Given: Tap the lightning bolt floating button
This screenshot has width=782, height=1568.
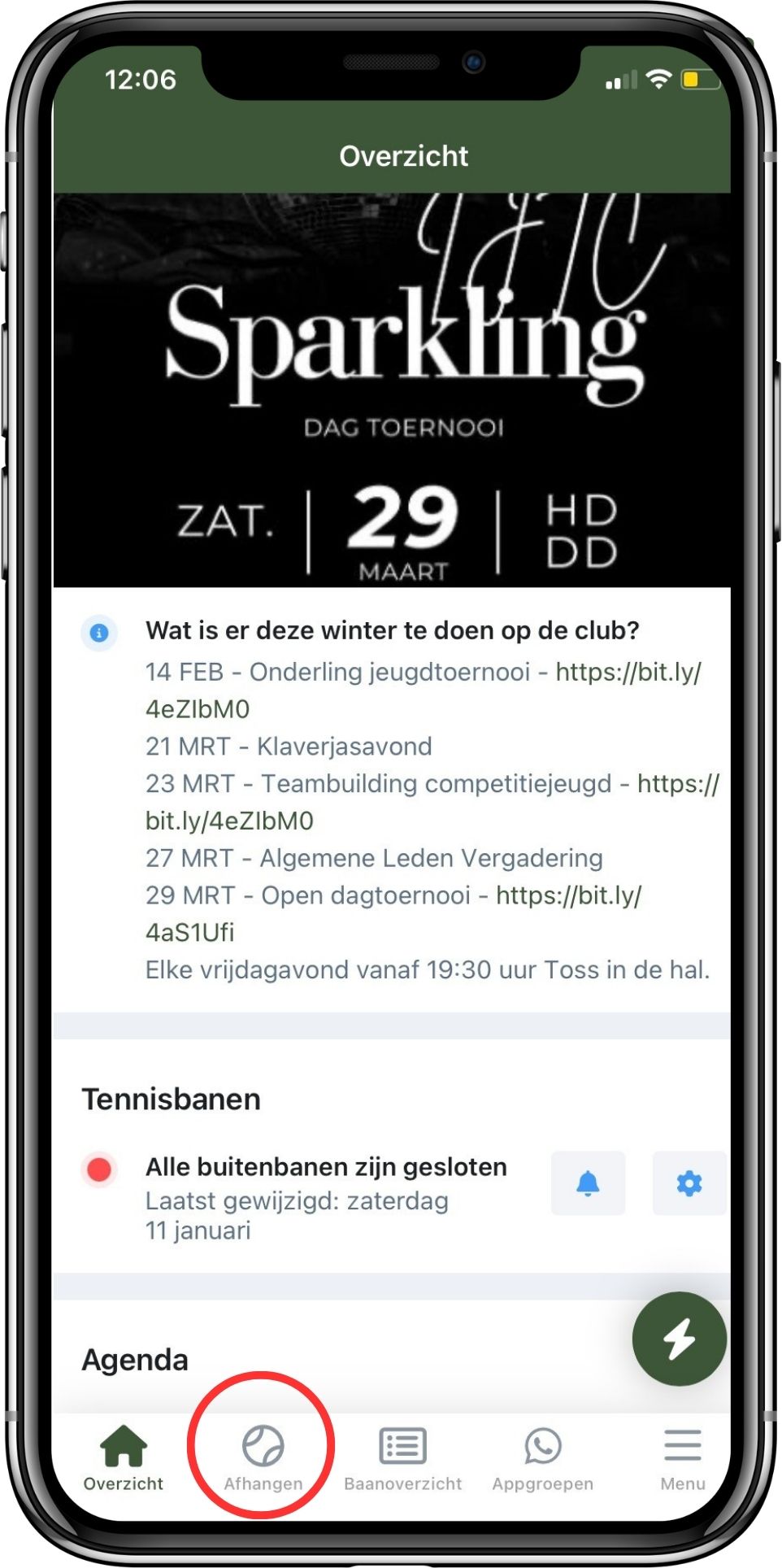Looking at the screenshot, I should [x=679, y=1338].
